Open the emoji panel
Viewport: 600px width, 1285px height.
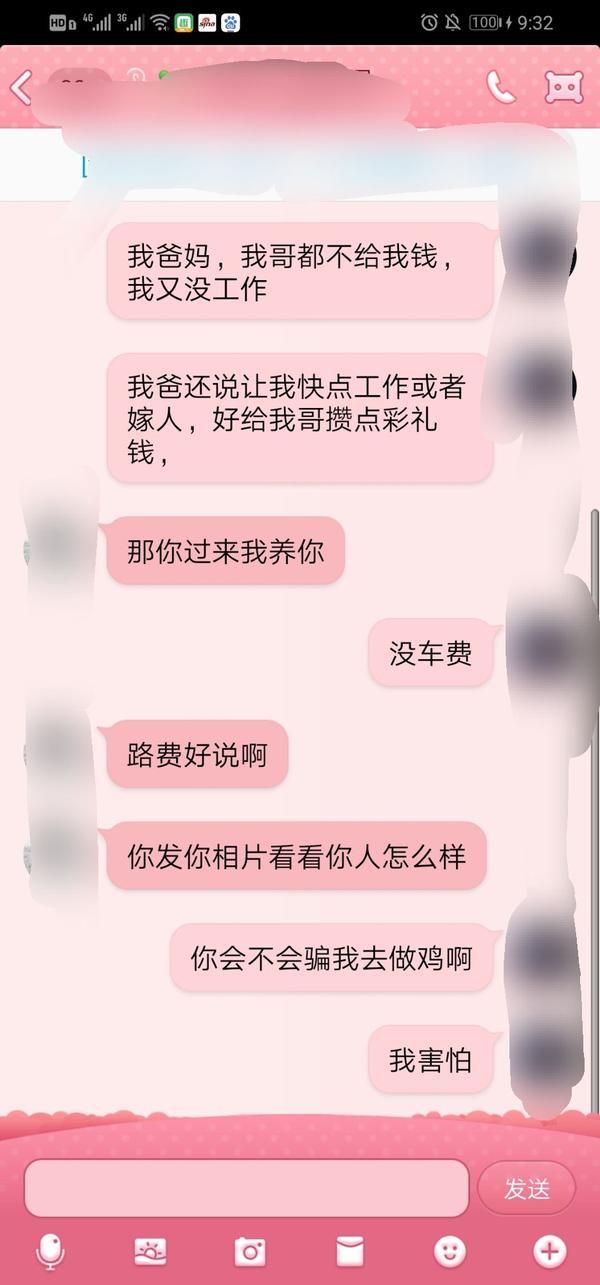pyautogui.click(x=450, y=1250)
